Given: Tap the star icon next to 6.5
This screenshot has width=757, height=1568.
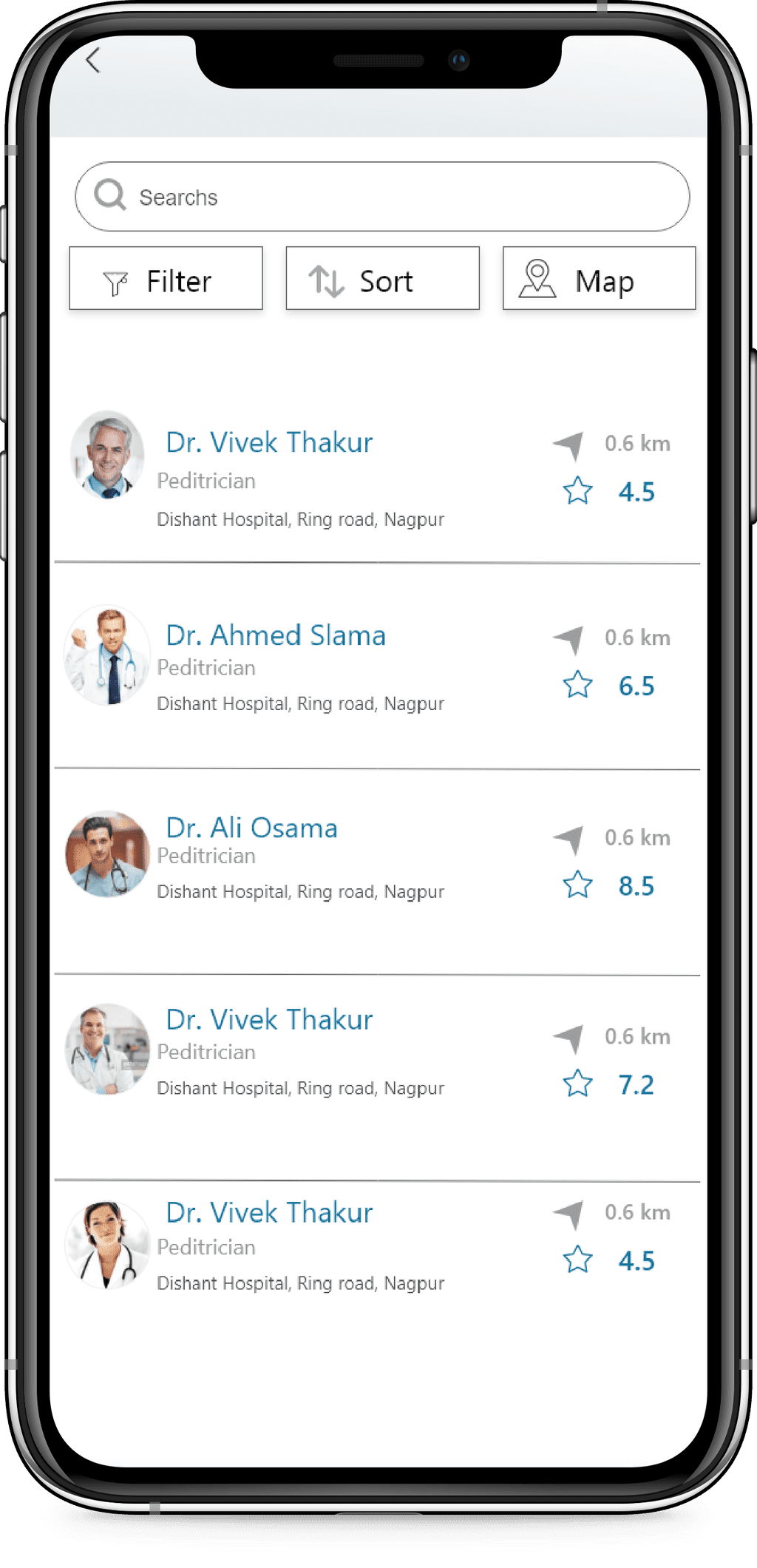Looking at the screenshot, I should tap(577, 685).
